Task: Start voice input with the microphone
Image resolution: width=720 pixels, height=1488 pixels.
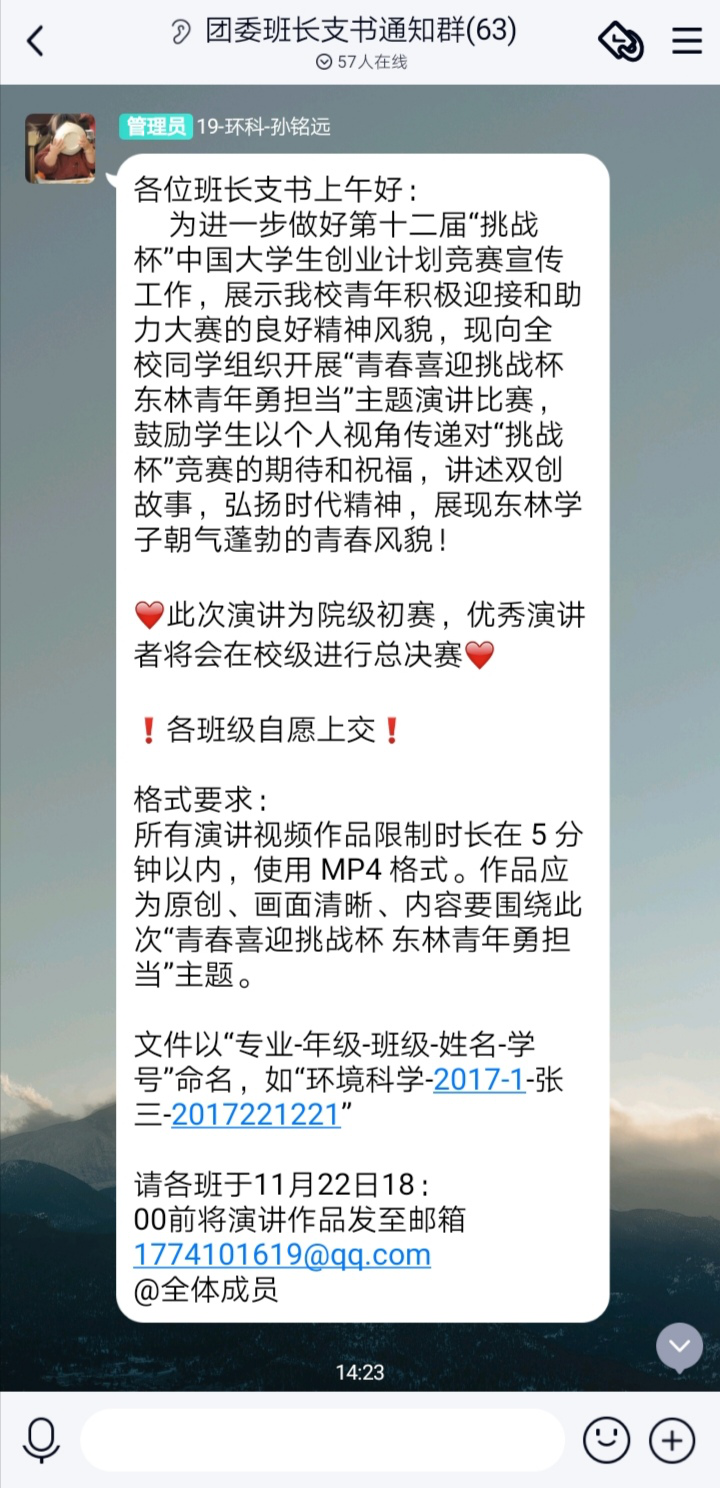Action: [x=41, y=1440]
